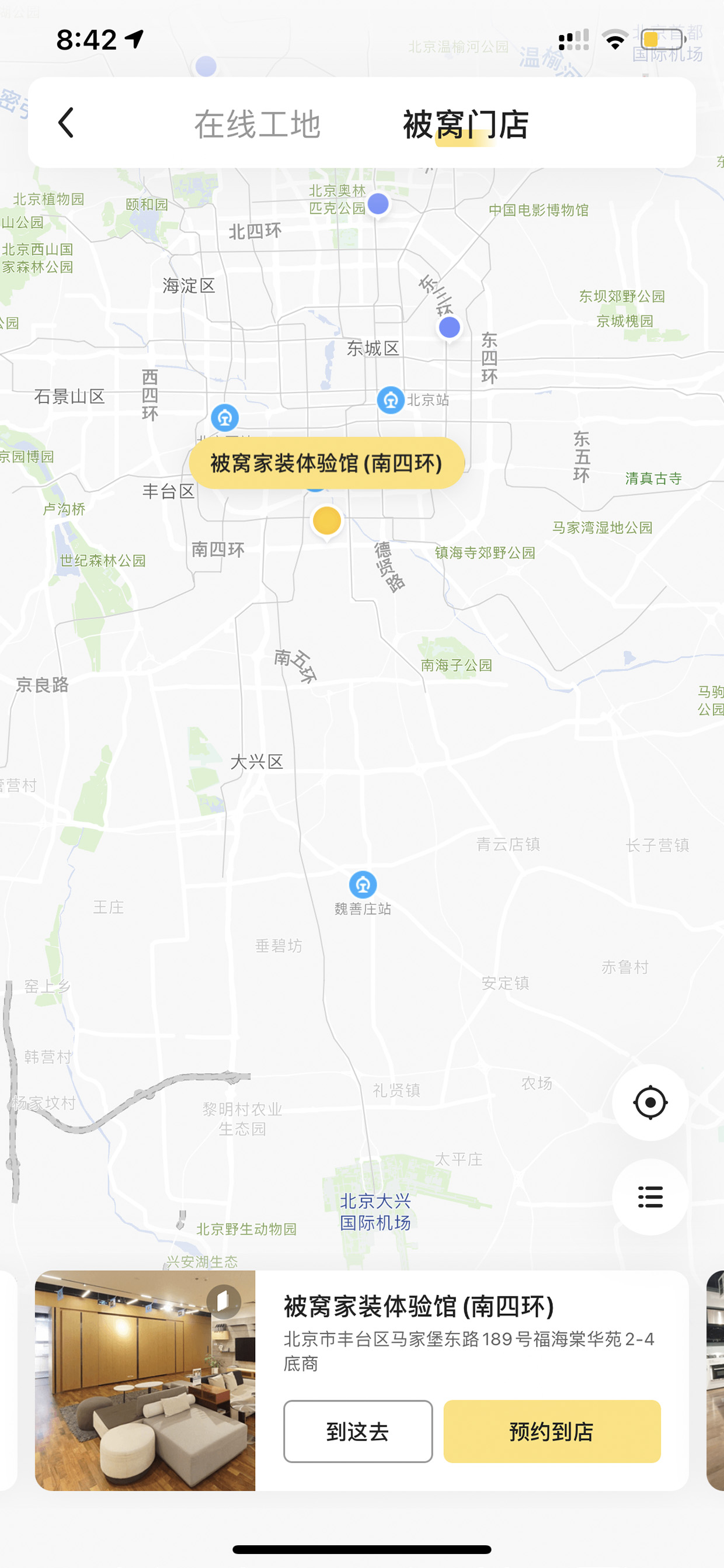Open the store list view icon
Image resolution: width=724 pixels, height=1568 pixels.
click(x=650, y=1196)
